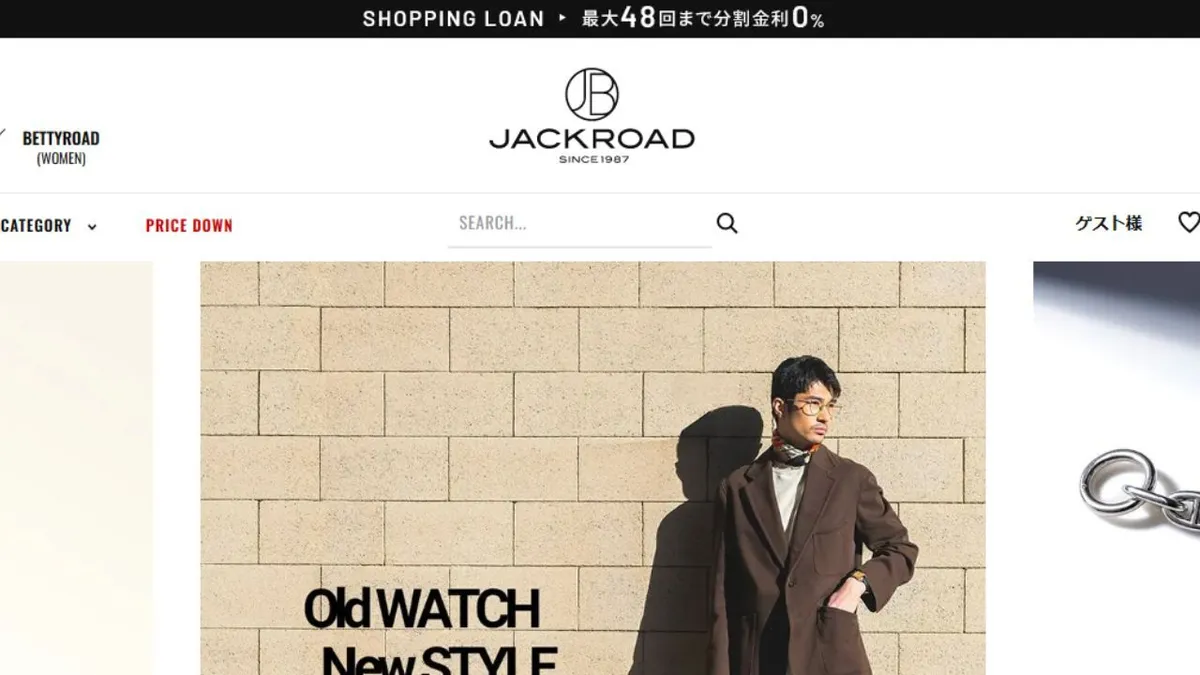The height and width of the screenshot is (675, 1200).
Task: Tap the magnifier search icon
Action: click(x=727, y=224)
